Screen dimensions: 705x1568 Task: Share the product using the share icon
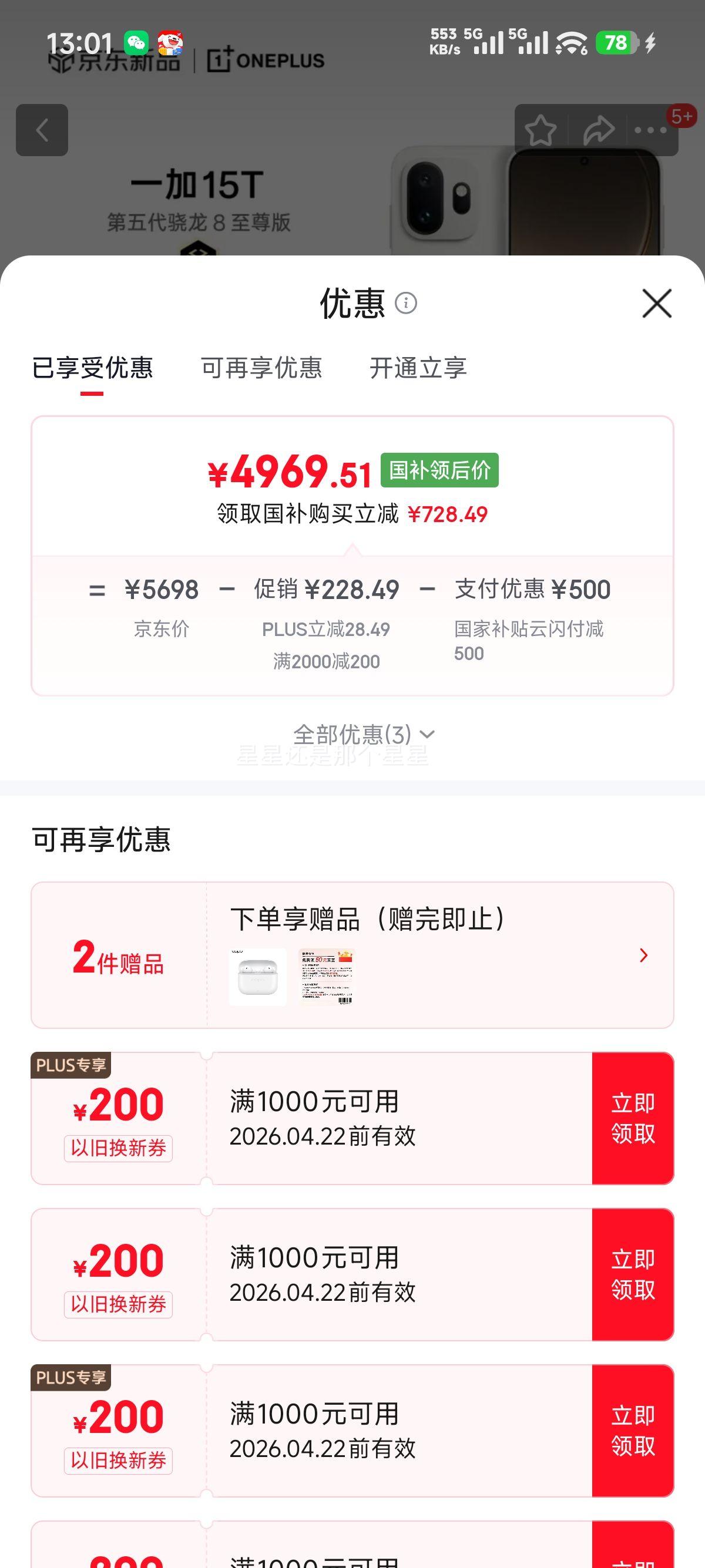tap(600, 130)
